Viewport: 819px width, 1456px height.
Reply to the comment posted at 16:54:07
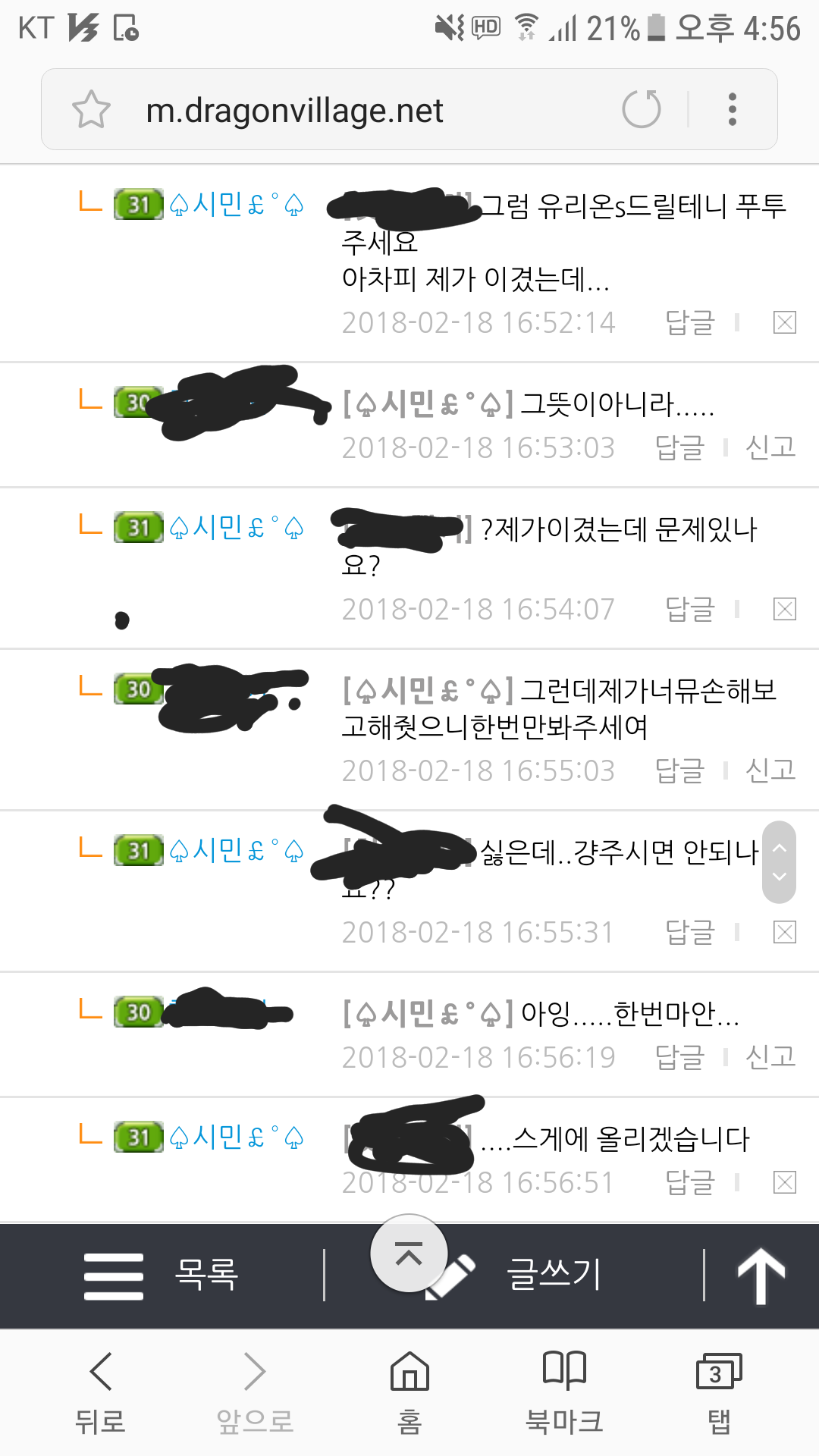[x=689, y=609]
